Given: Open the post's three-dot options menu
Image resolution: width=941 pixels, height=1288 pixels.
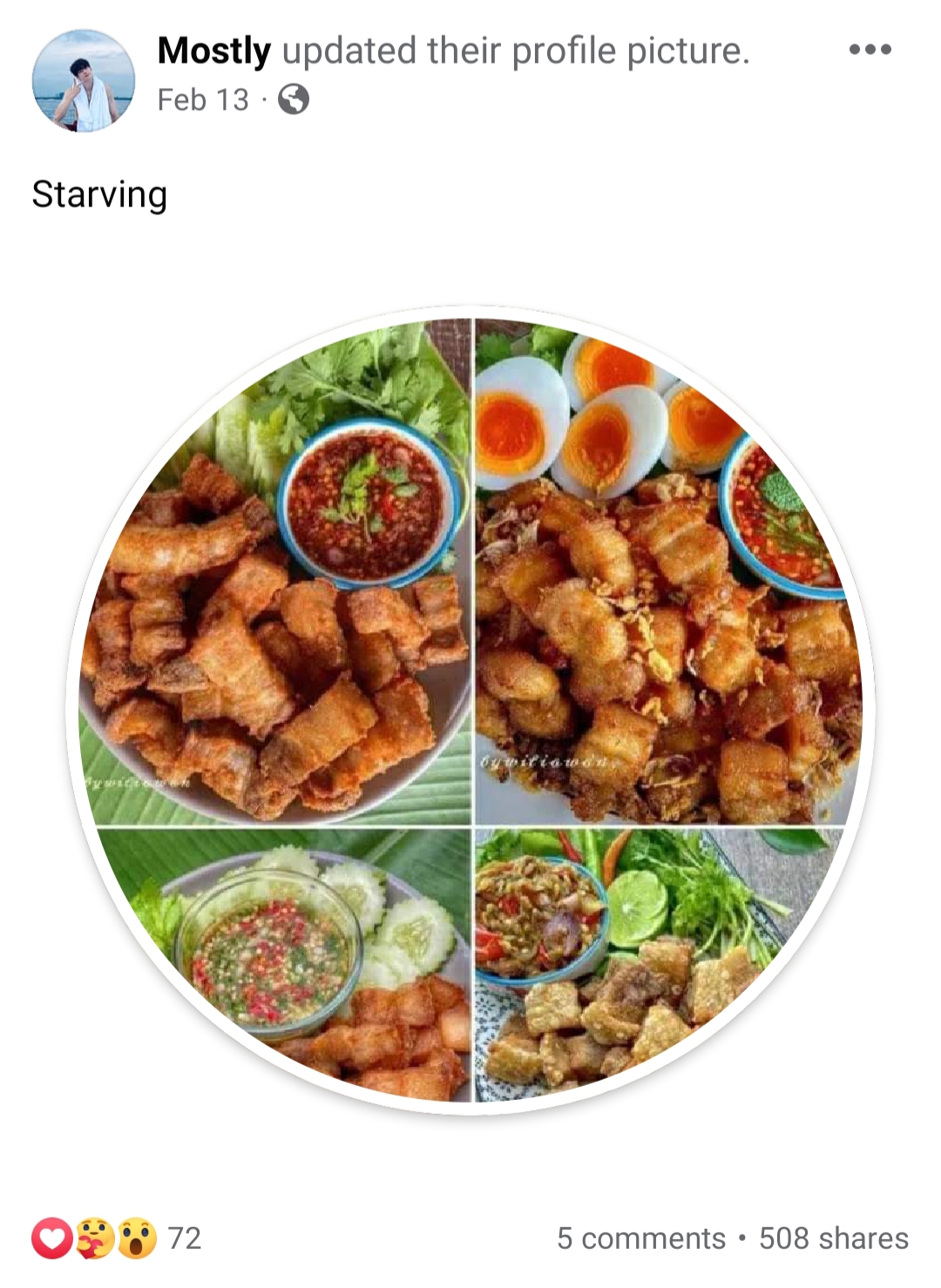Looking at the screenshot, I should 870,50.
